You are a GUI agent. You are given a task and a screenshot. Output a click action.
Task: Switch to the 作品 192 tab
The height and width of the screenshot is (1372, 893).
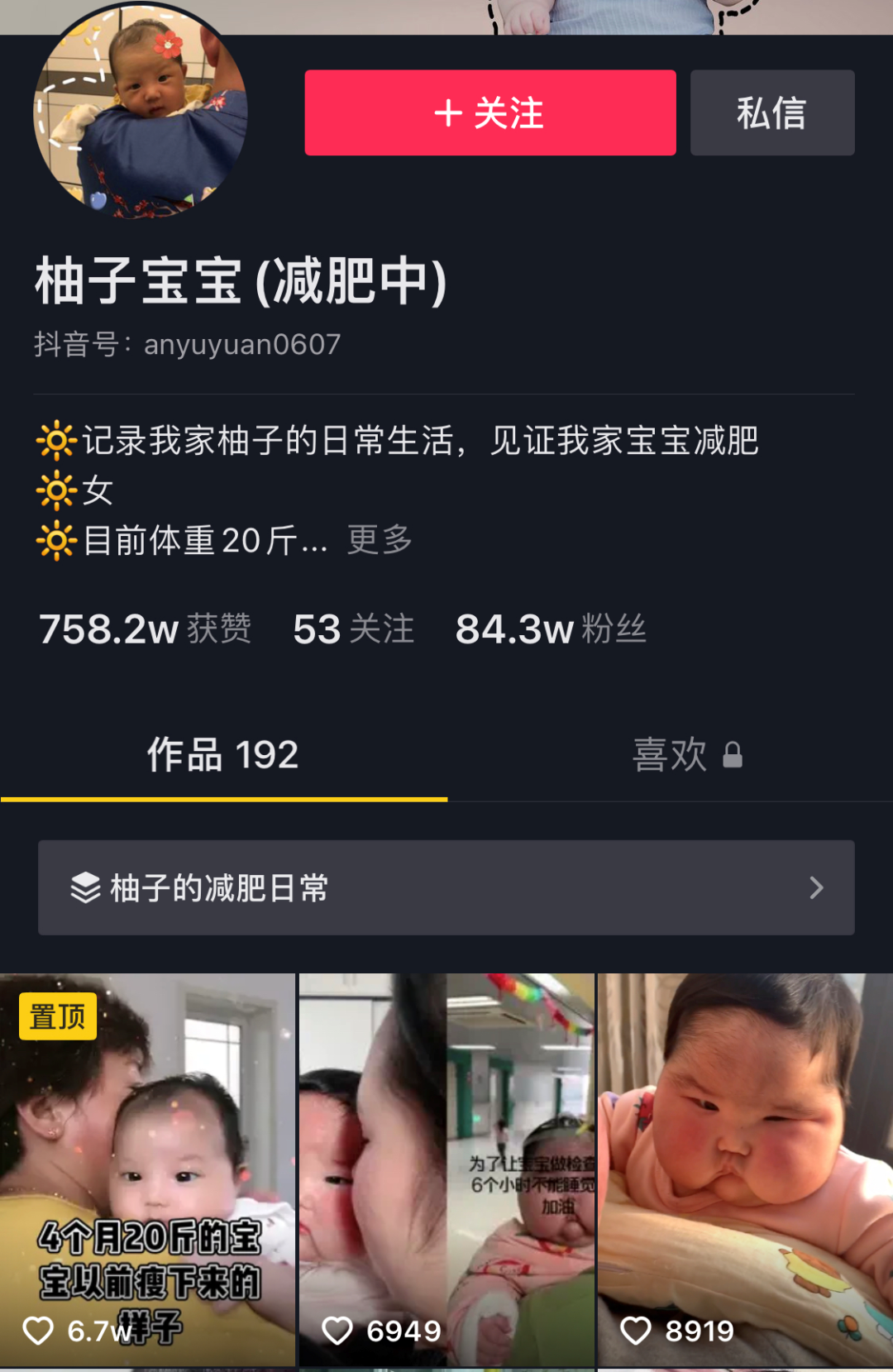pyautogui.click(x=223, y=754)
